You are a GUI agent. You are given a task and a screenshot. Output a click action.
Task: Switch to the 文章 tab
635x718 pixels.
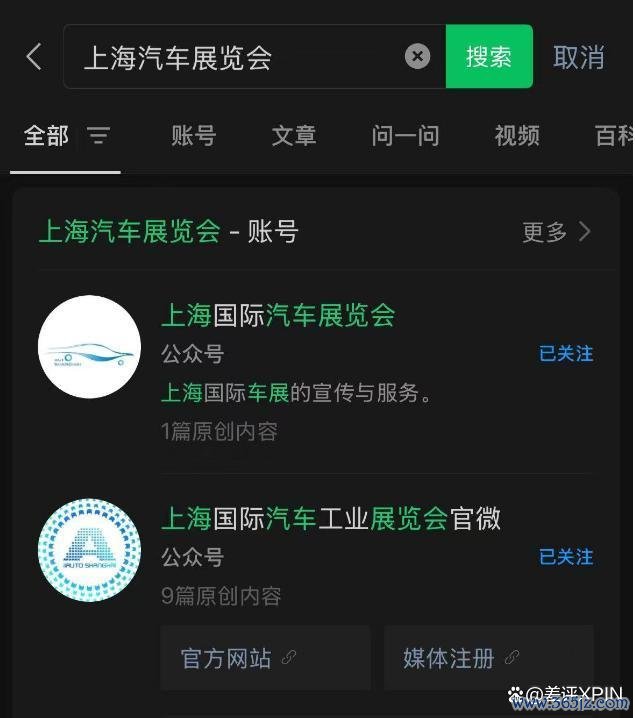click(x=293, y=136)
